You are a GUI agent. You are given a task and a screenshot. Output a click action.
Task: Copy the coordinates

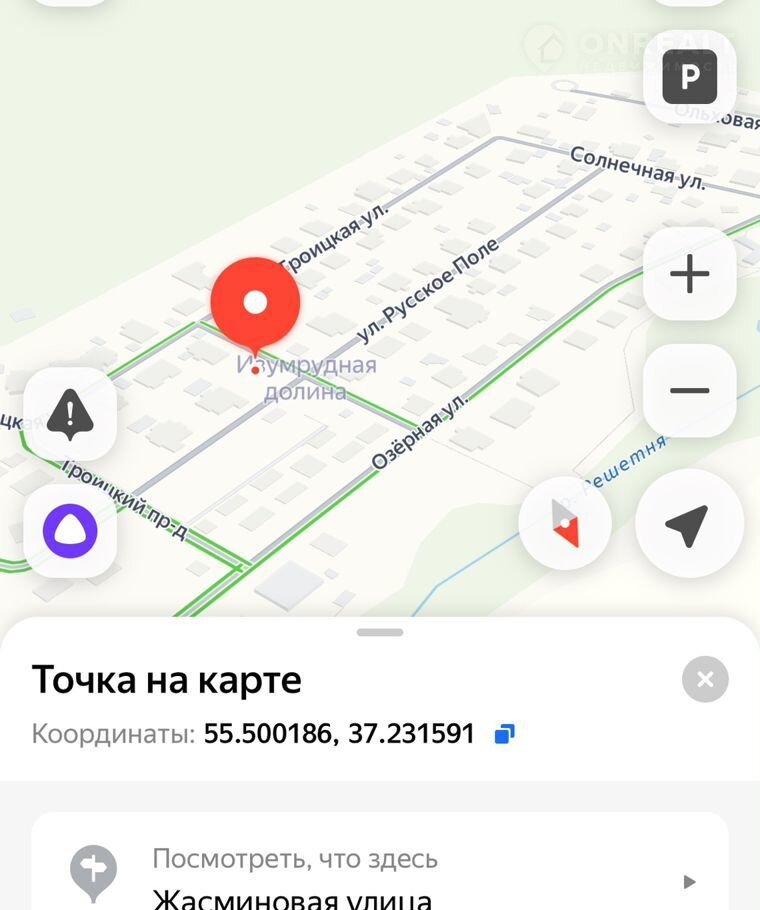[x=505, y=735]
